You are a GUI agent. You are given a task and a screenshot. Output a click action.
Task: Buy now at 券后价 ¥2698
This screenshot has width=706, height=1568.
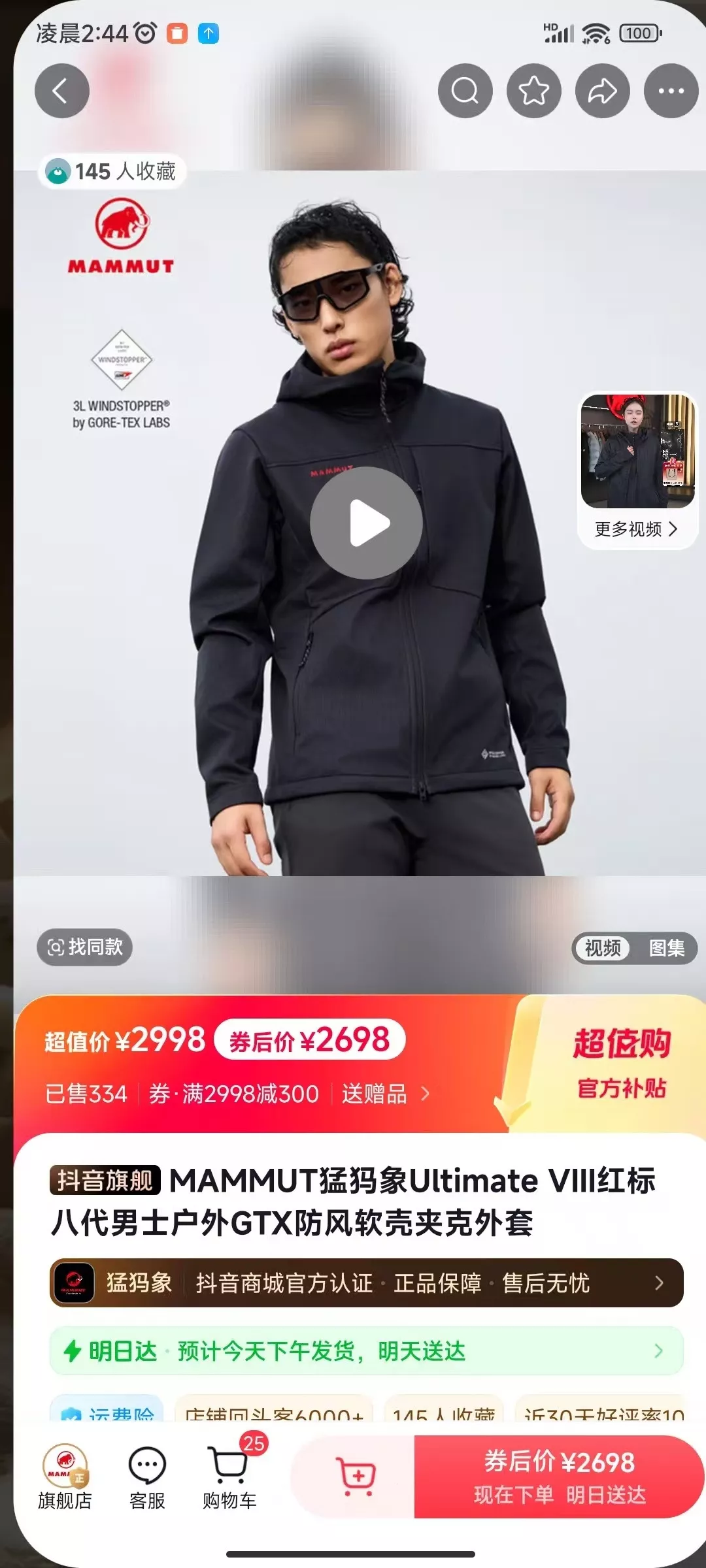pos(559,1477)
